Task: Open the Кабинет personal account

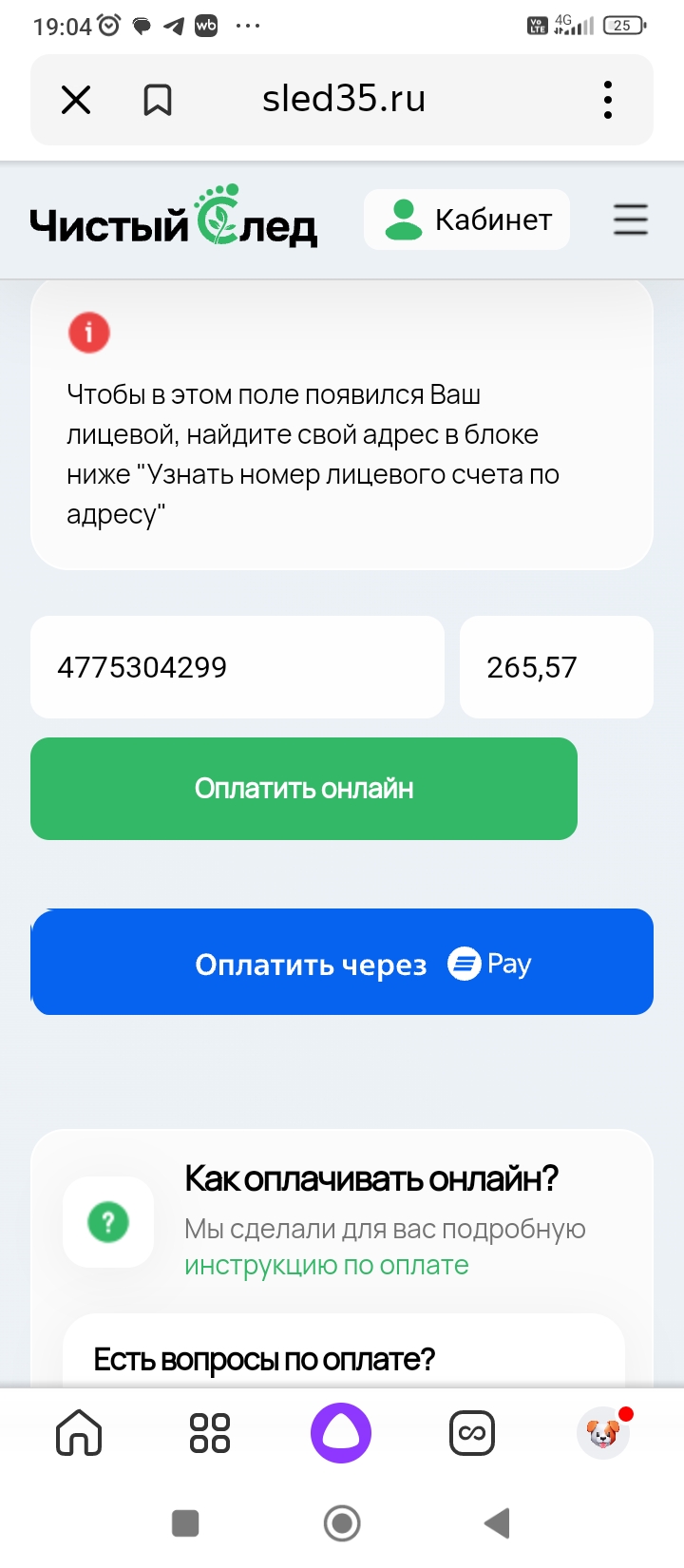Action: 466,220
